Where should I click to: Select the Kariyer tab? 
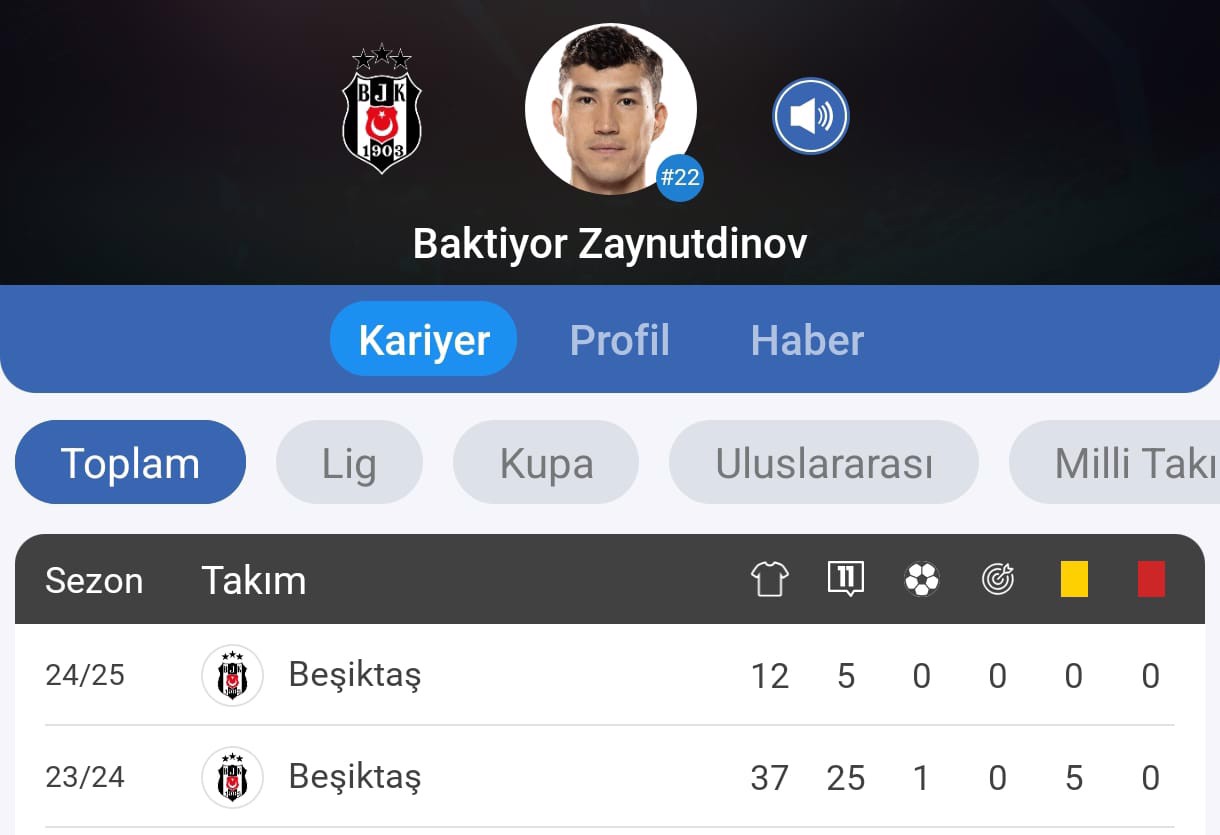coord(424,340)
